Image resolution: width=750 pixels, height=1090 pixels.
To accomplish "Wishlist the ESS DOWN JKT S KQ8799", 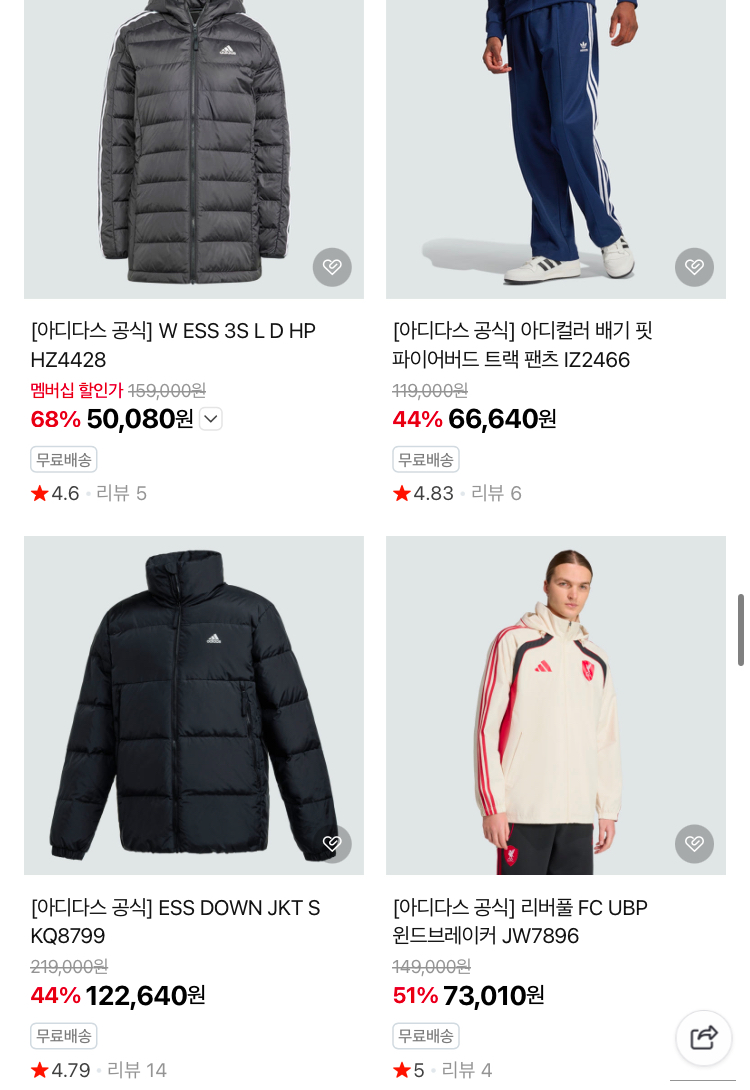I will 332,844.
